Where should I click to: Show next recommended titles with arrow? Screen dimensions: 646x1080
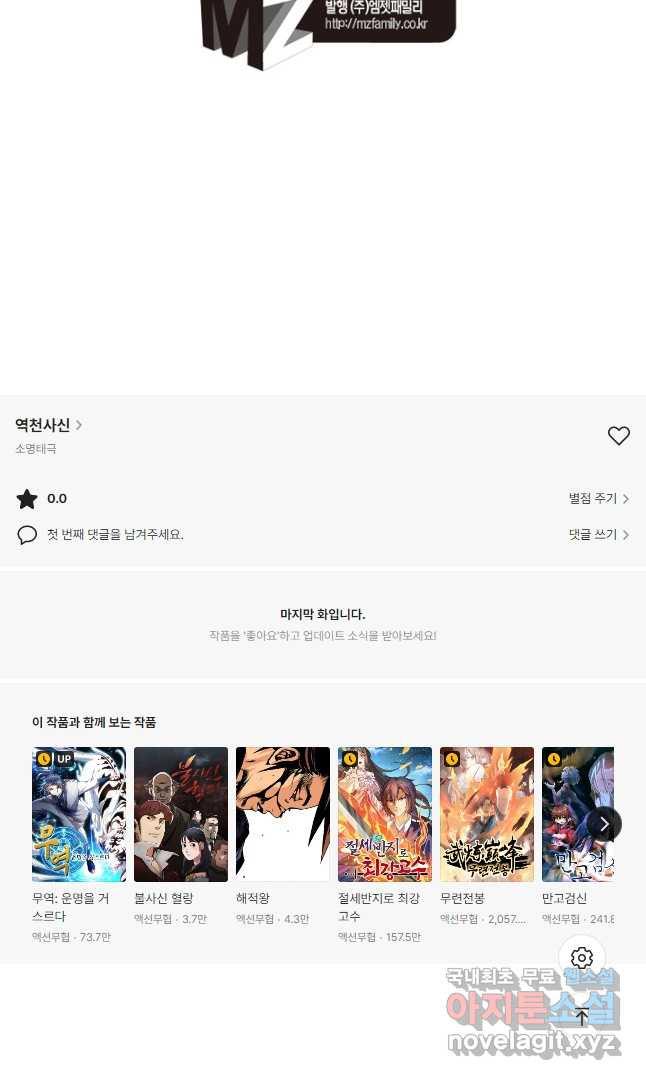pyautogui.click(x=604, y=824)
